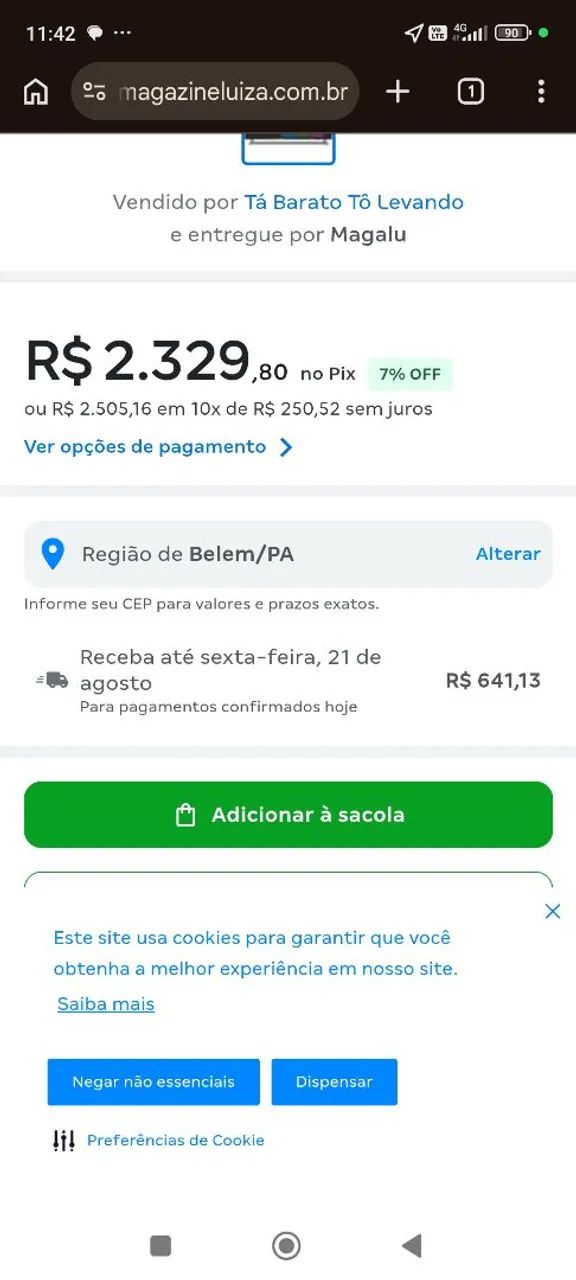Open the browser overflow menu
Viewport: 576px width, 1280px height.
pyautogui.click(x=541, y=92)
